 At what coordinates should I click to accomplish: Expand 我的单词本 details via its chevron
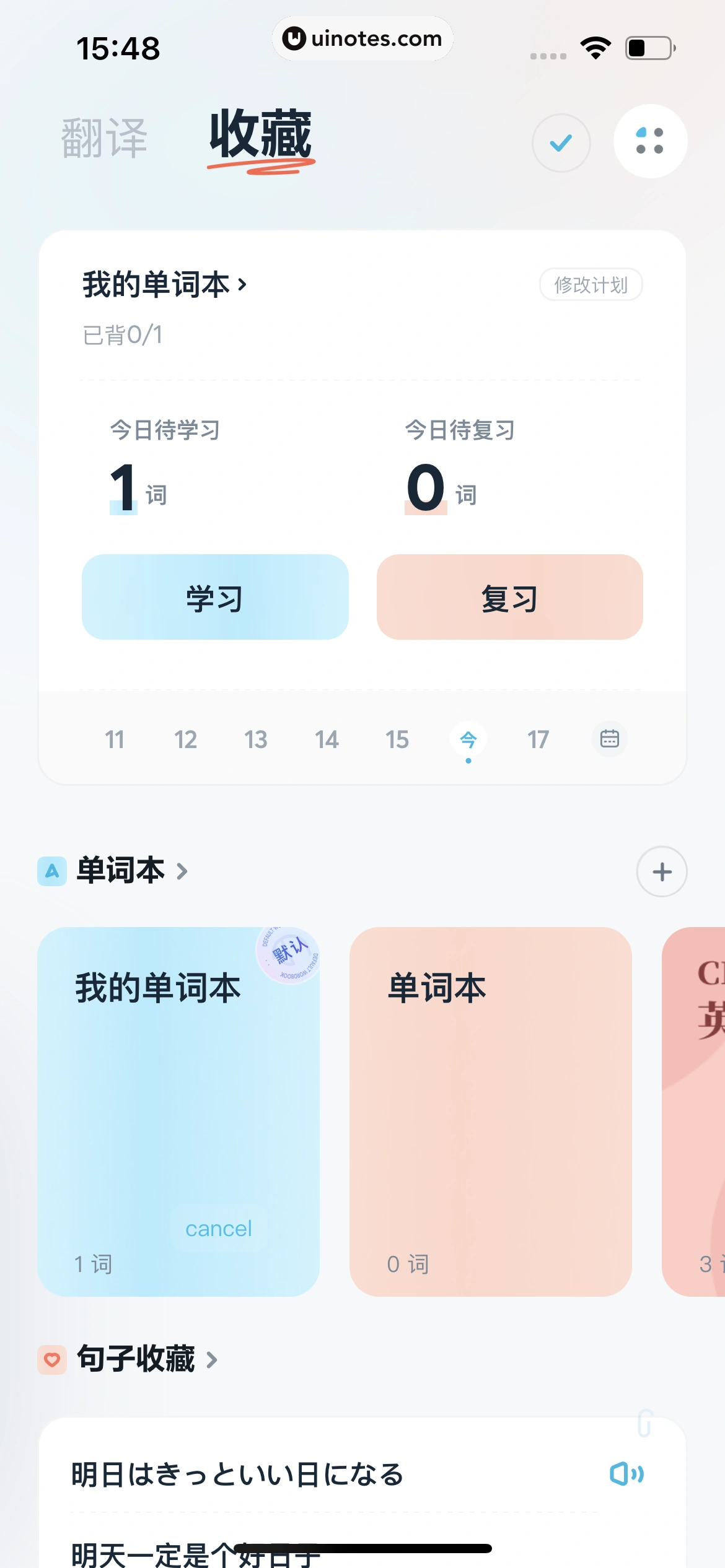point(243,285)
